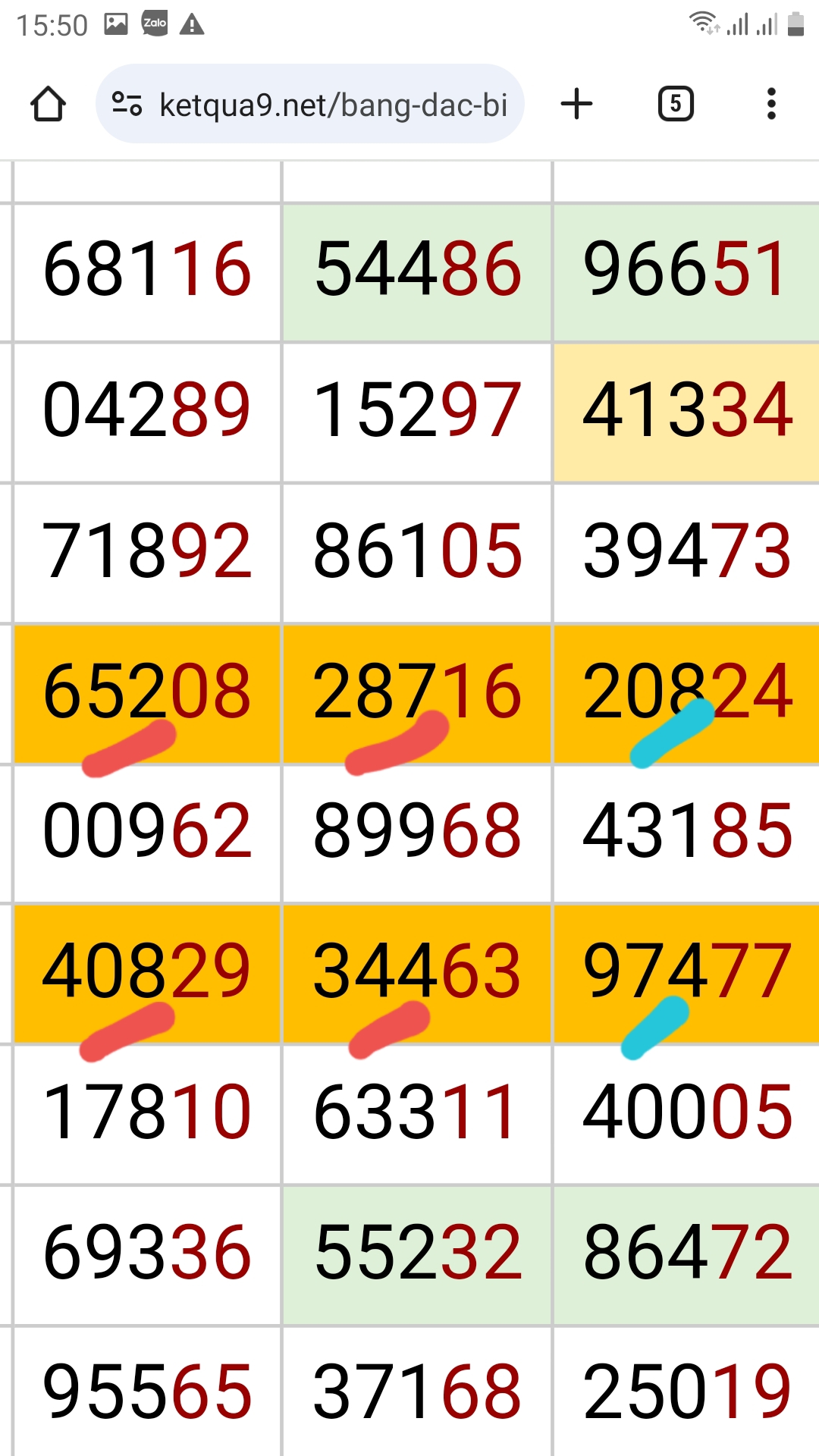View site info icon in address bar
This screenshot has height=1456, width=819.
127,104
